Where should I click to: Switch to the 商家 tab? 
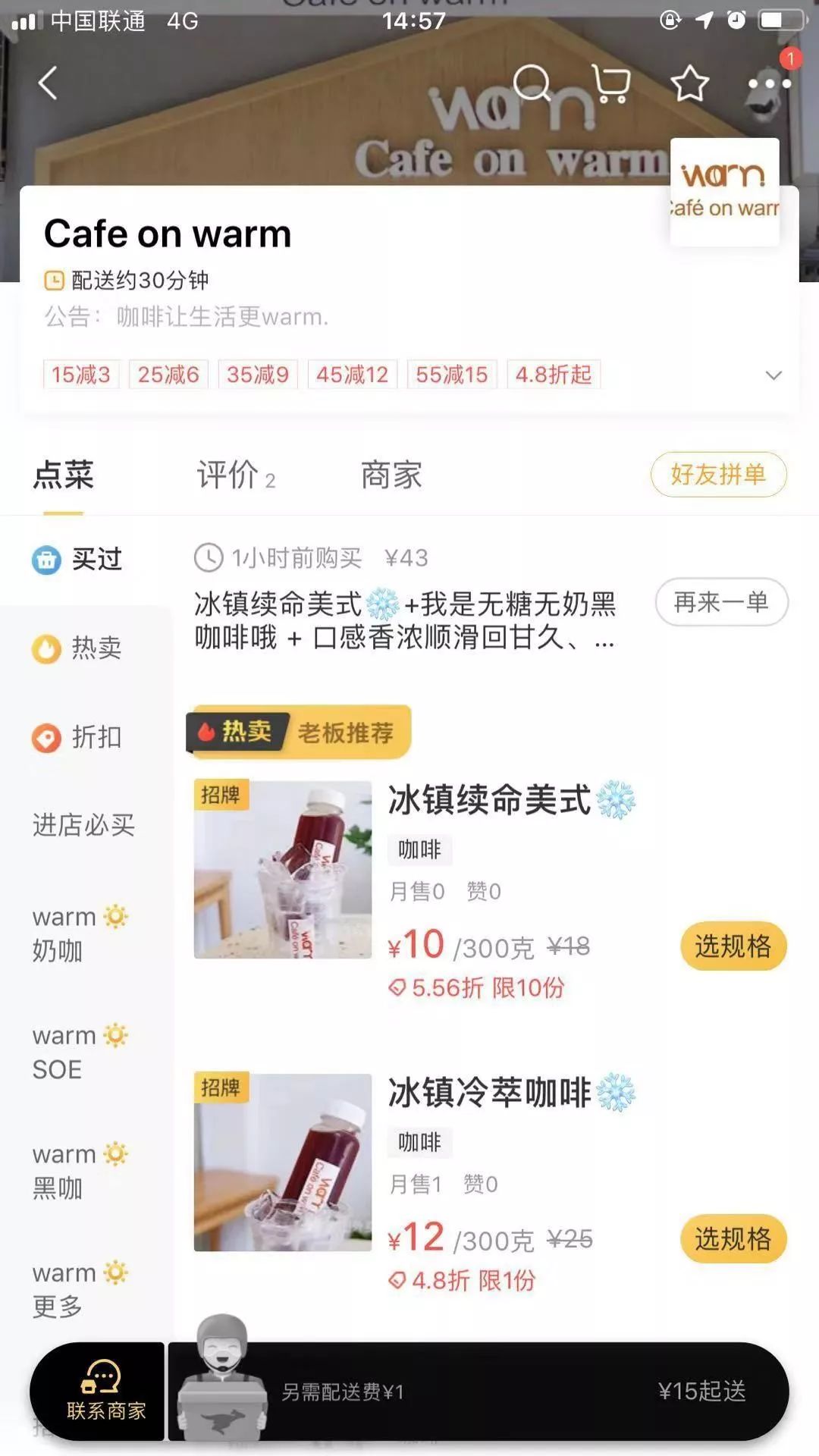tap(391, 475)
